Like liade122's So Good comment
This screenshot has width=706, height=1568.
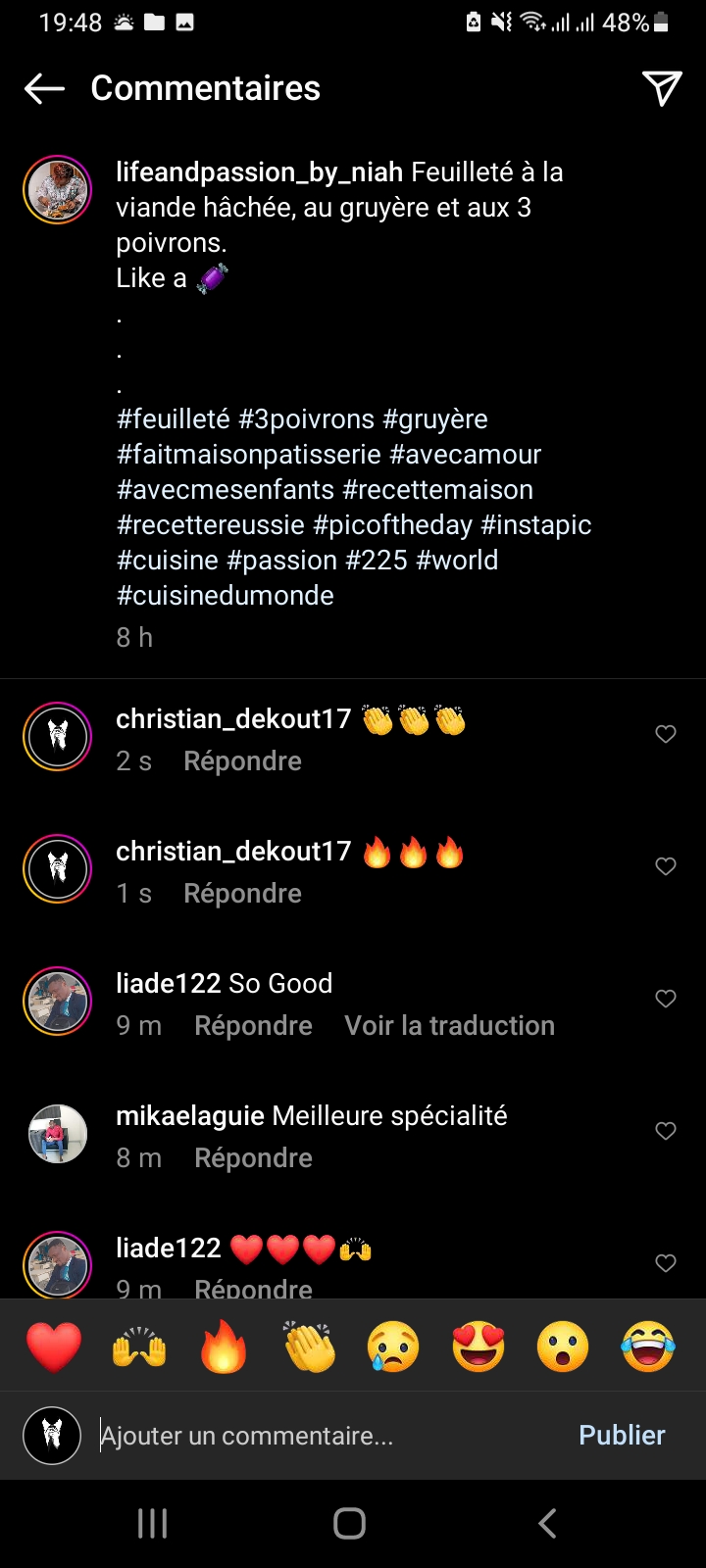pyautogui.click(x=666, y=999)
